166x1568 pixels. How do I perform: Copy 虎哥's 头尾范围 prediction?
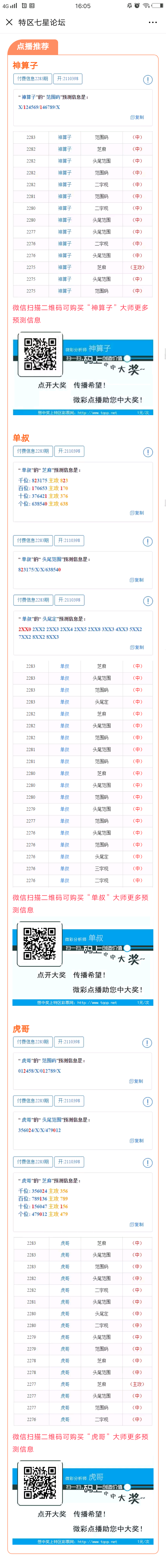click(x=137, y=1141)
